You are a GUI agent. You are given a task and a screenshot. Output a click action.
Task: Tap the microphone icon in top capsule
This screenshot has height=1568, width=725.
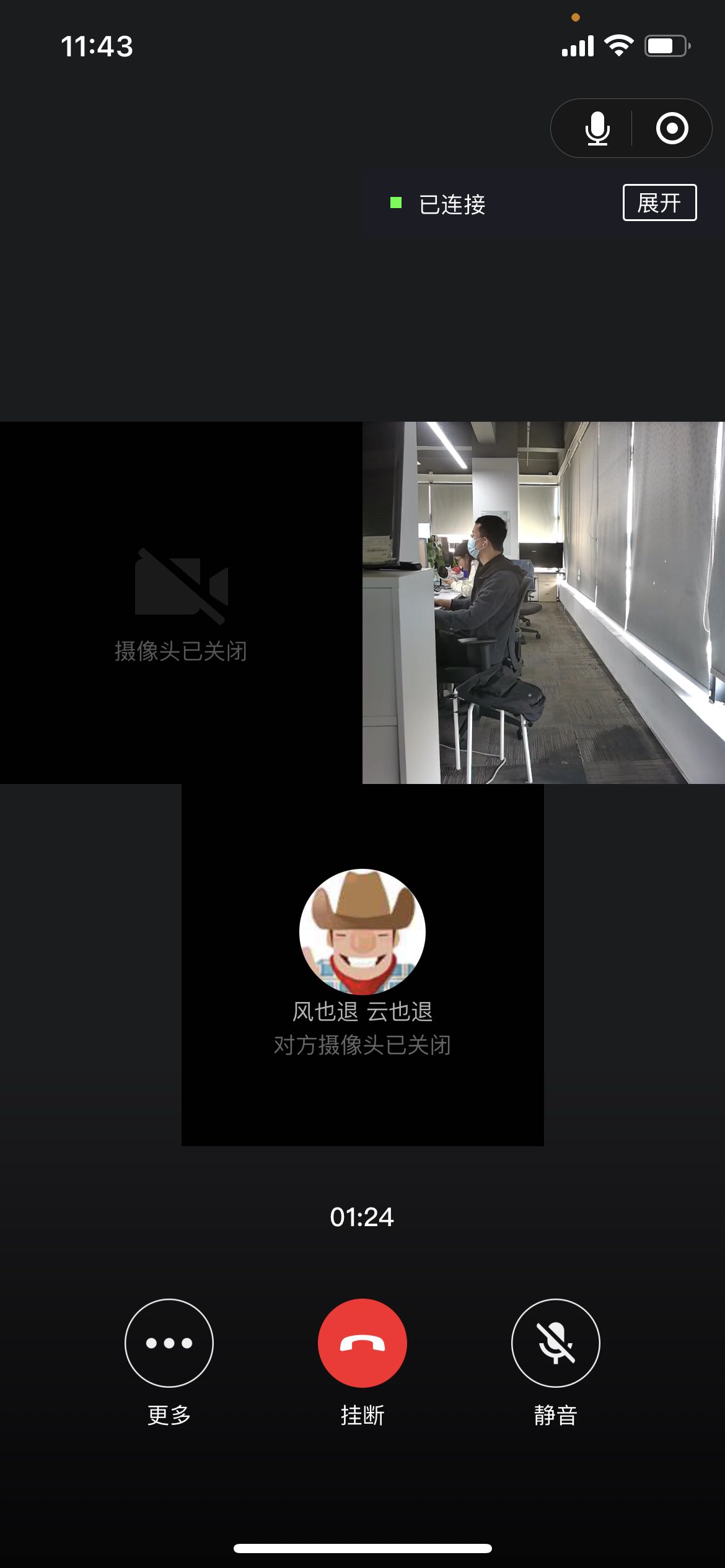coord(597,128)
